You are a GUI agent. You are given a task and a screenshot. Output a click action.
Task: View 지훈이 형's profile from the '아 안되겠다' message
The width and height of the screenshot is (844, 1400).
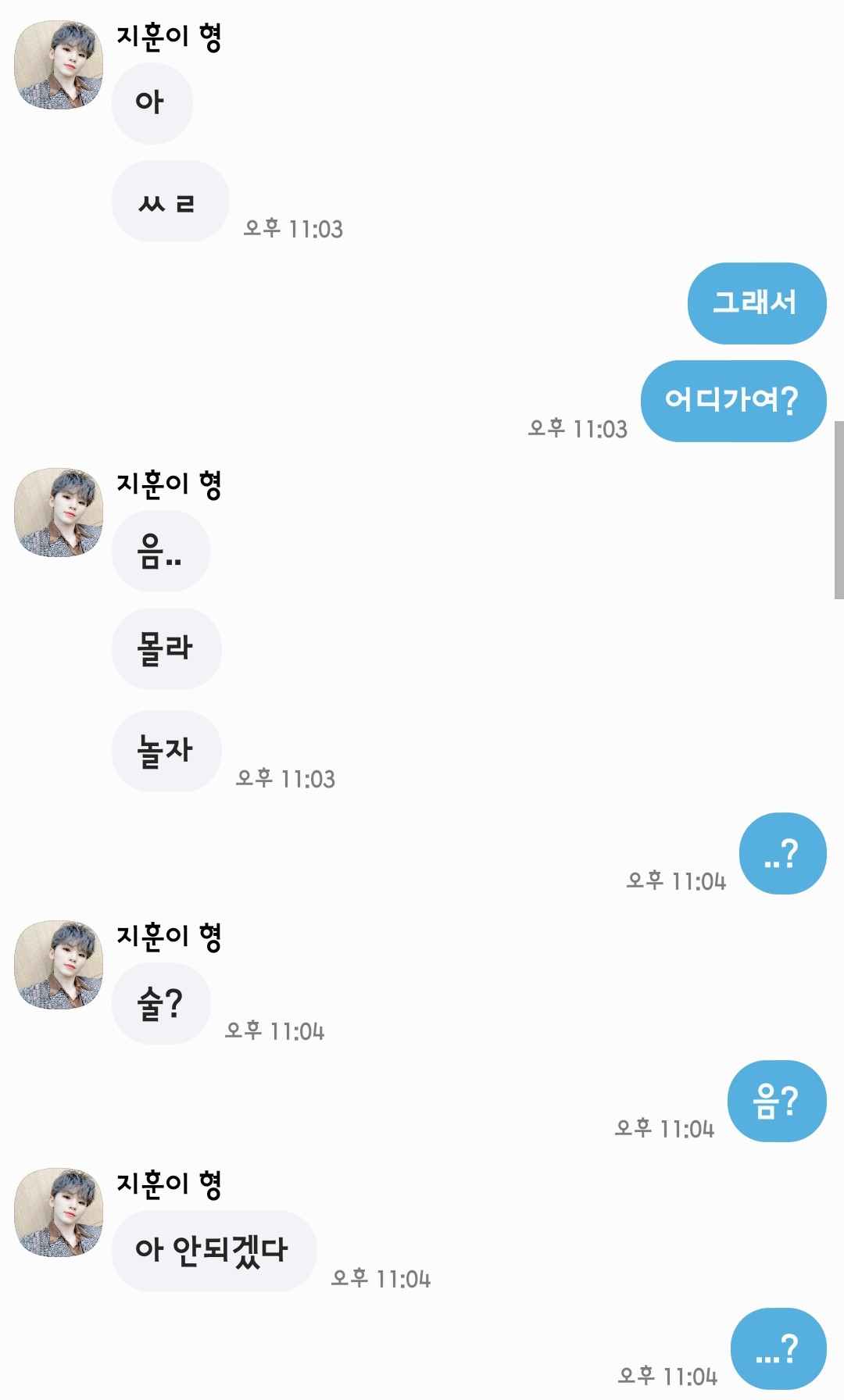tap(59, 1212)
